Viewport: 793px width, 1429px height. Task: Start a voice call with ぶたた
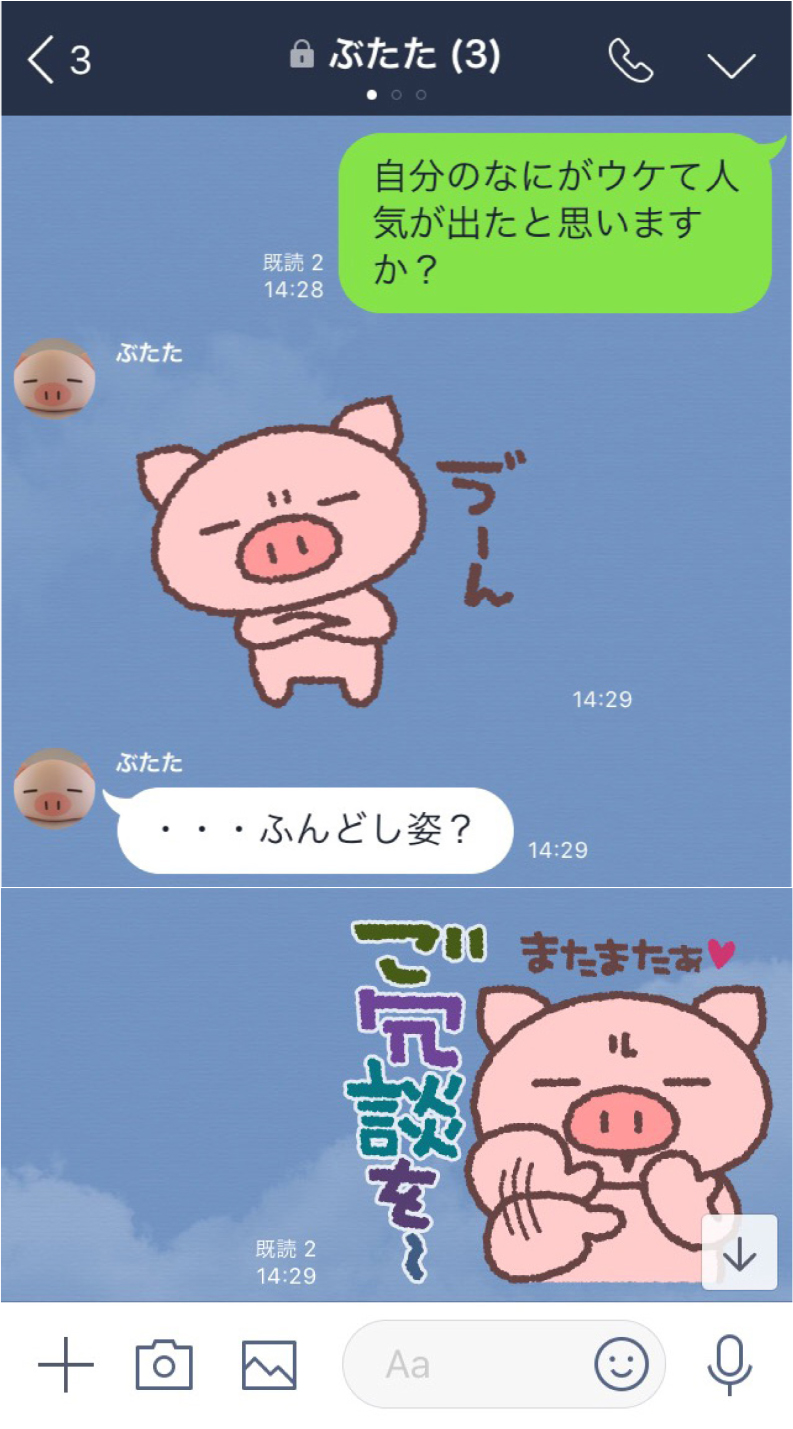(632, 60)
